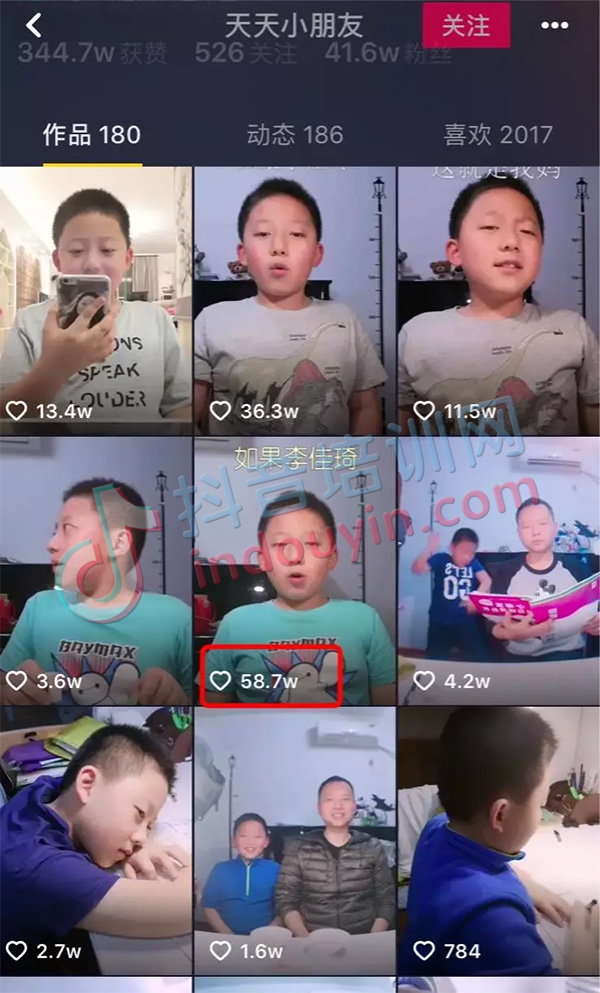Open the three-dot overflow menu
This screenshot has width=600, height=993.
[554, 25]
